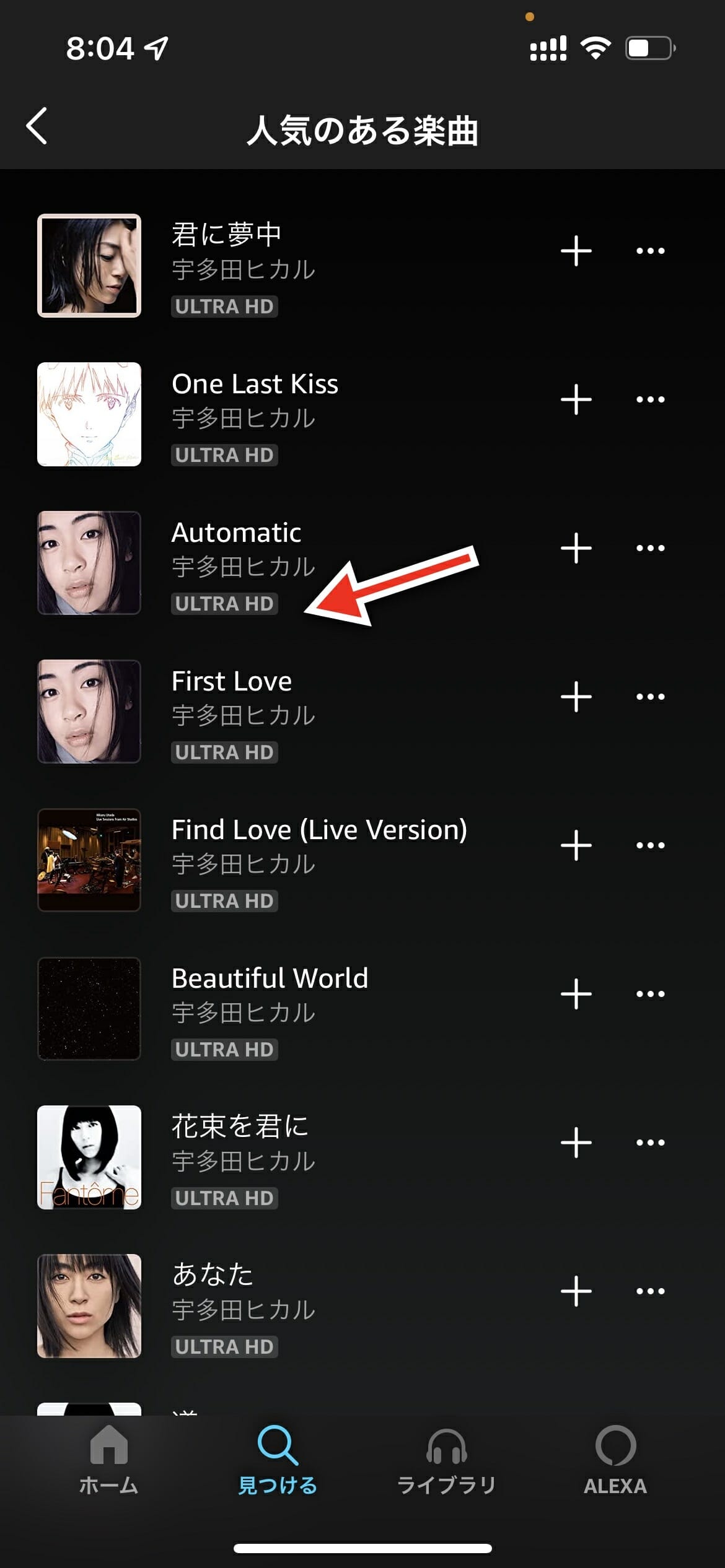
Task: Add 君に夢中 to library
Action: (576, 251)
